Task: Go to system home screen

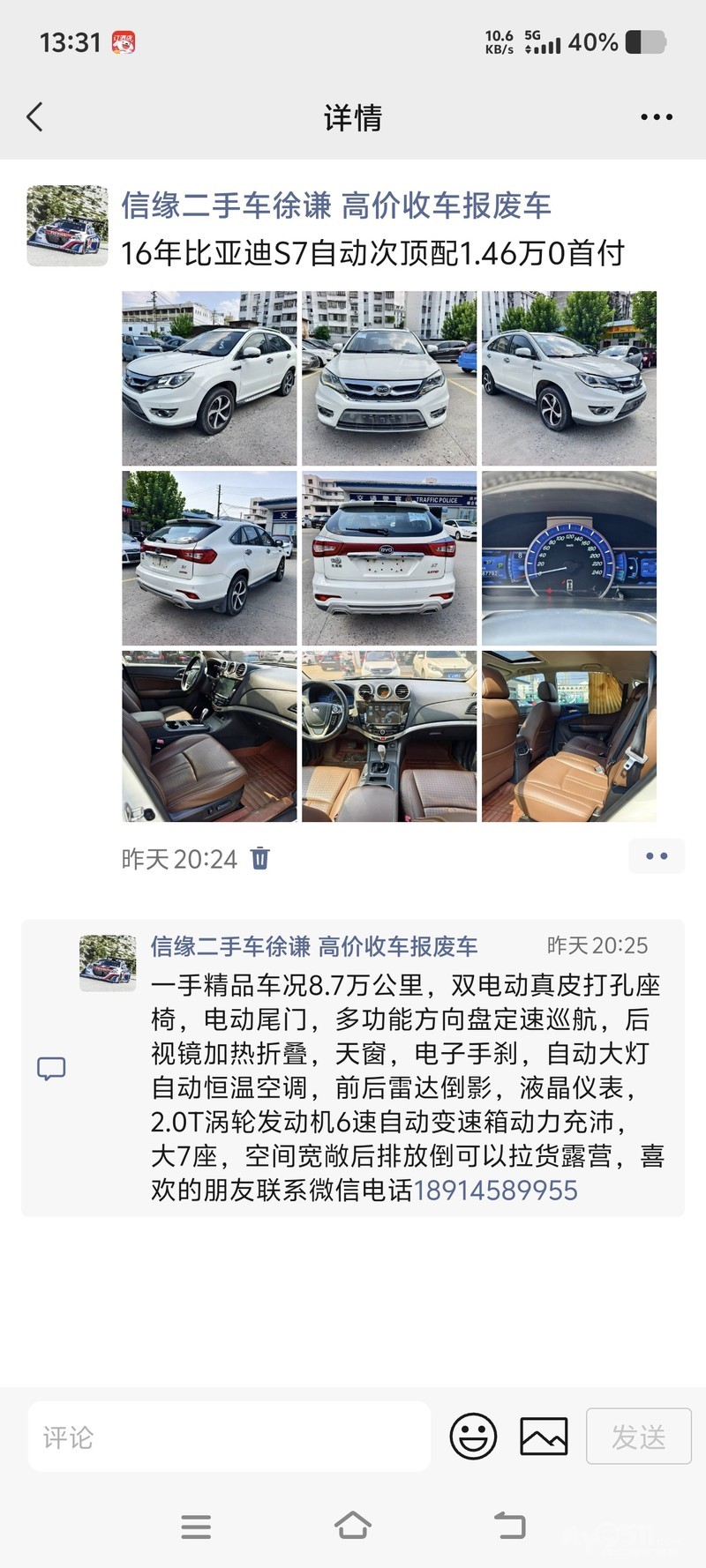Action: (x=353, y=1525)
